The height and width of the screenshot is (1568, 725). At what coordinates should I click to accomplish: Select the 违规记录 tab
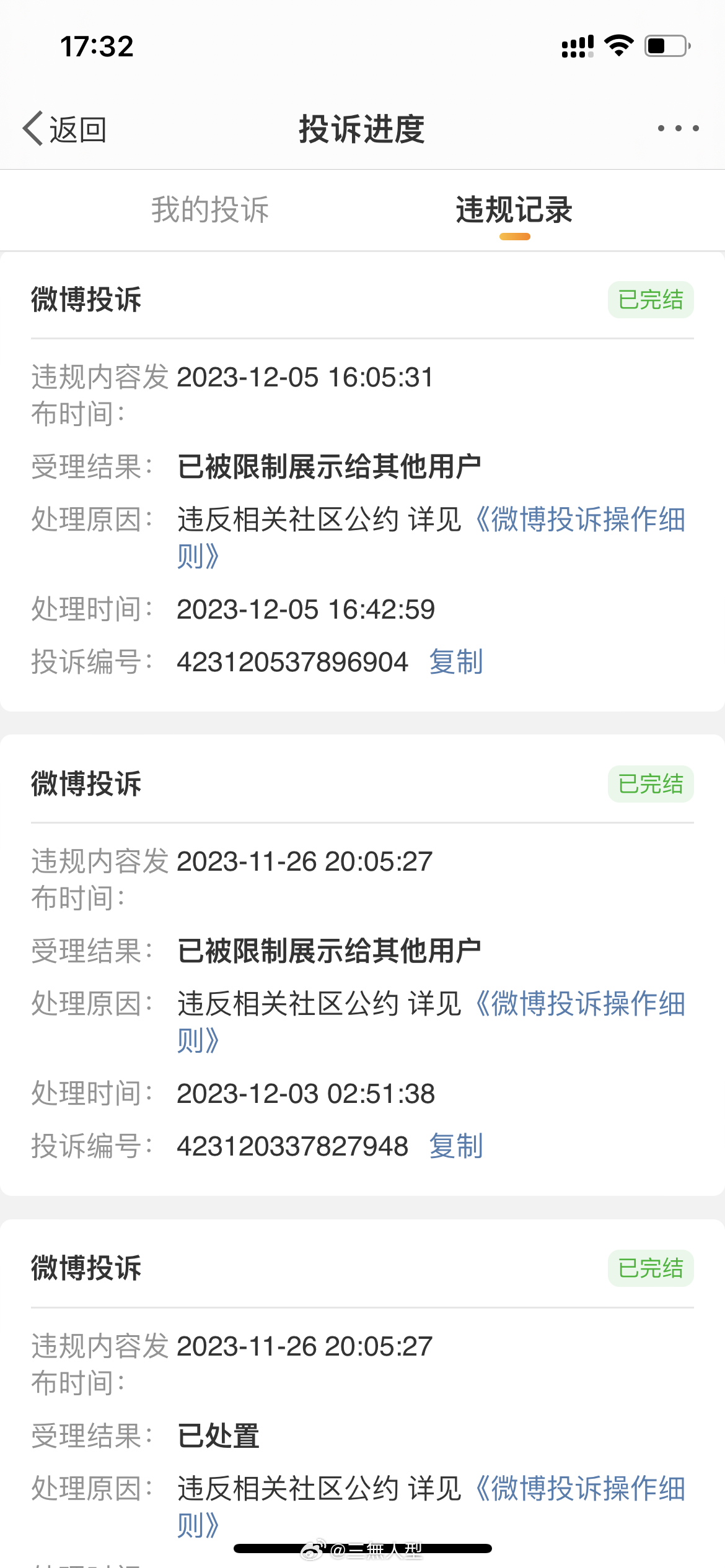(x=514, y=209)
